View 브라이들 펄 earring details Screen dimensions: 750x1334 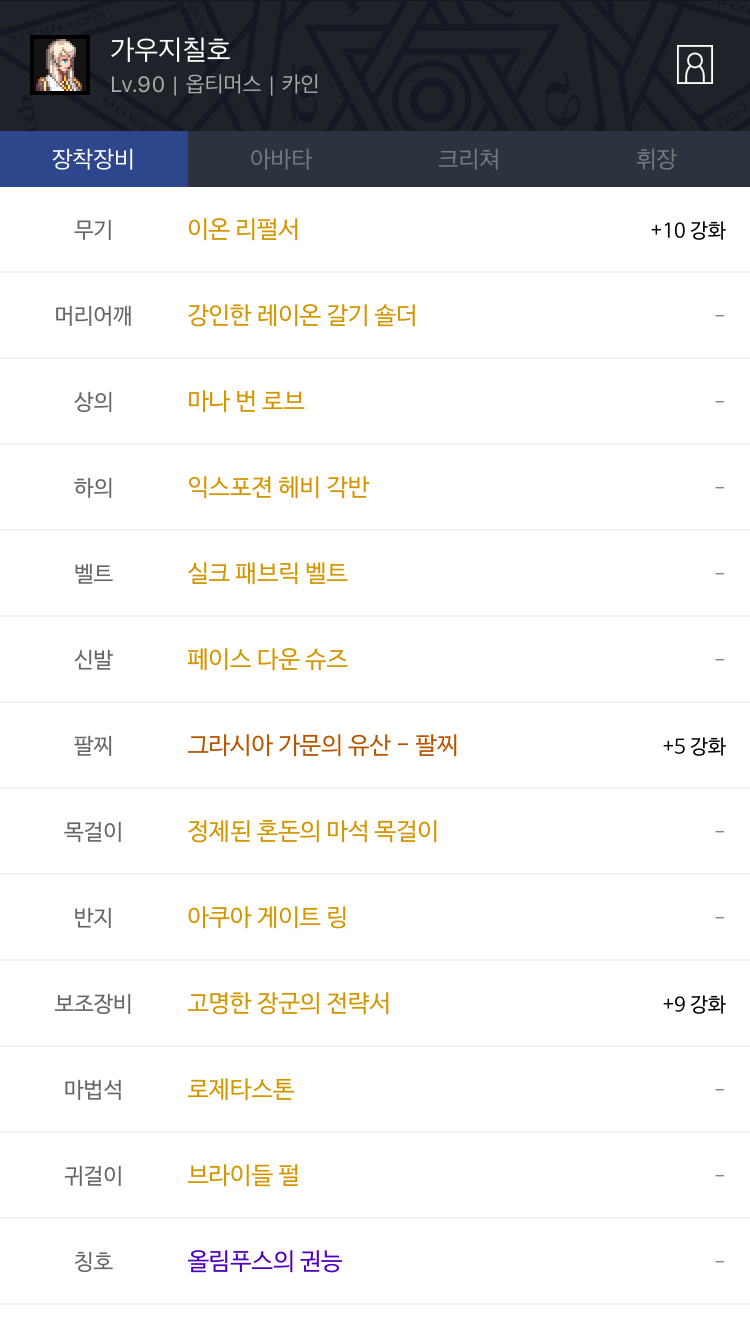click(x=243, y=1176)
